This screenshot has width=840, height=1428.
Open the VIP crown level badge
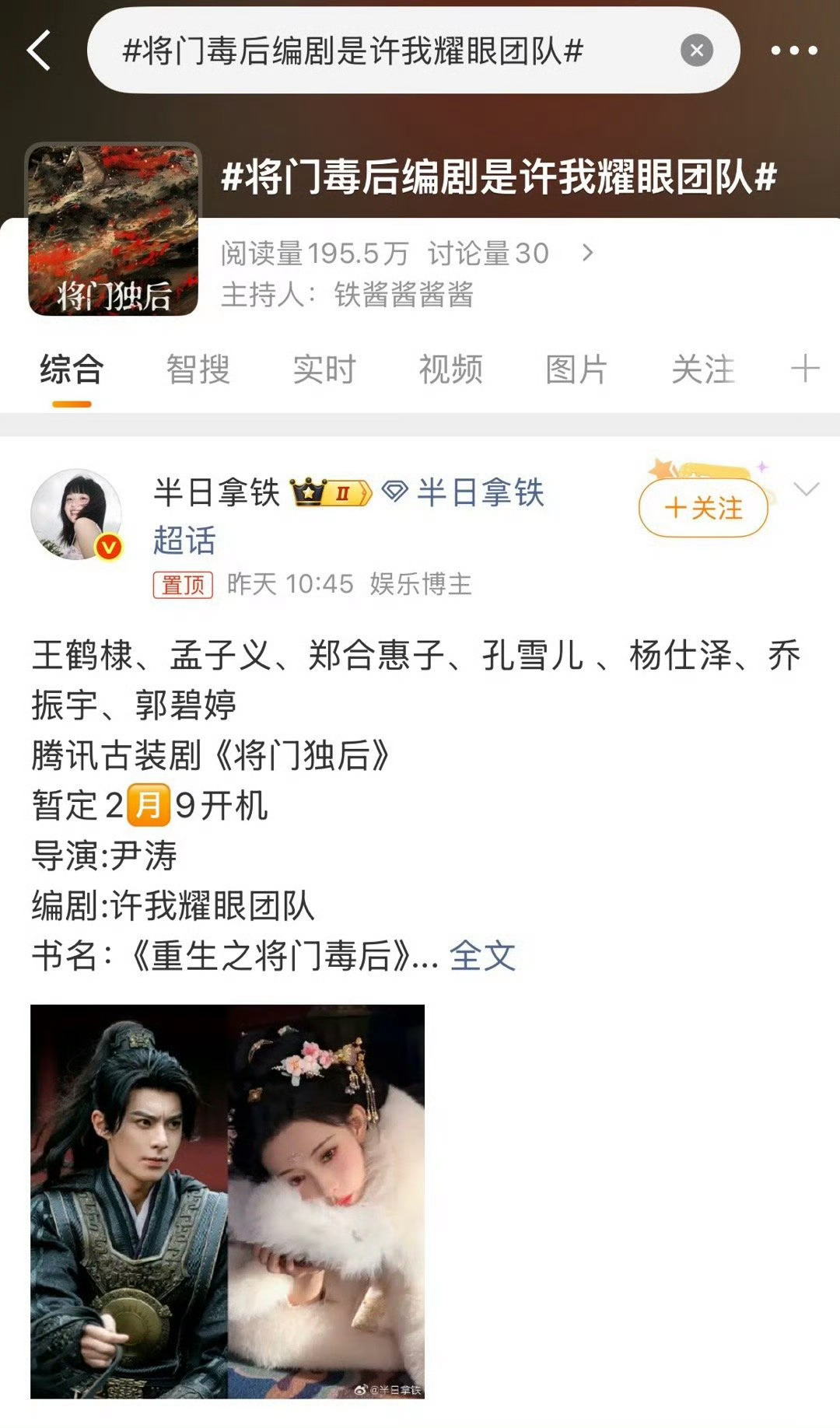330,492
